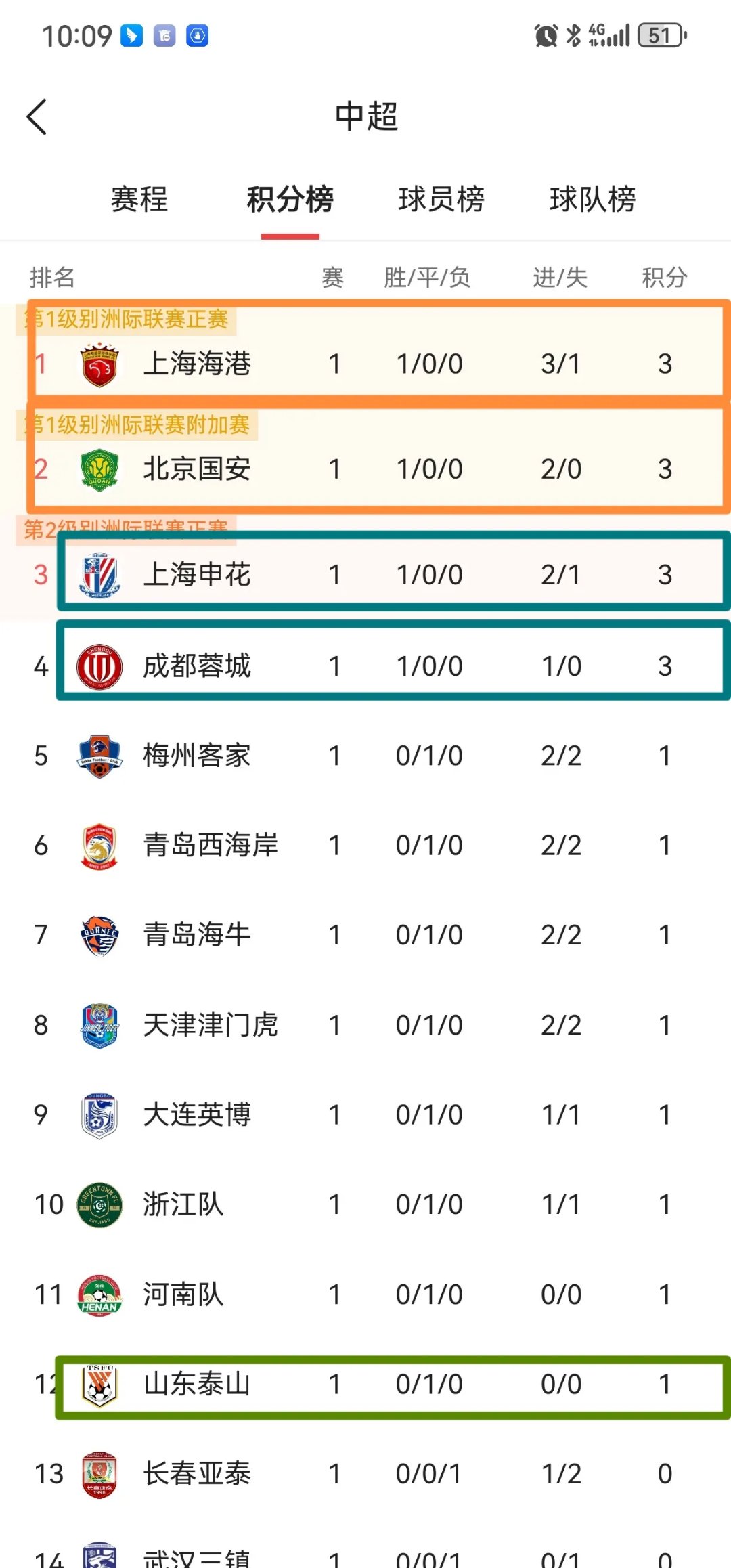This screenshot has height=1568, width=731.
Task: Switch to the 赛程 tab
Action: coord(139,198)
